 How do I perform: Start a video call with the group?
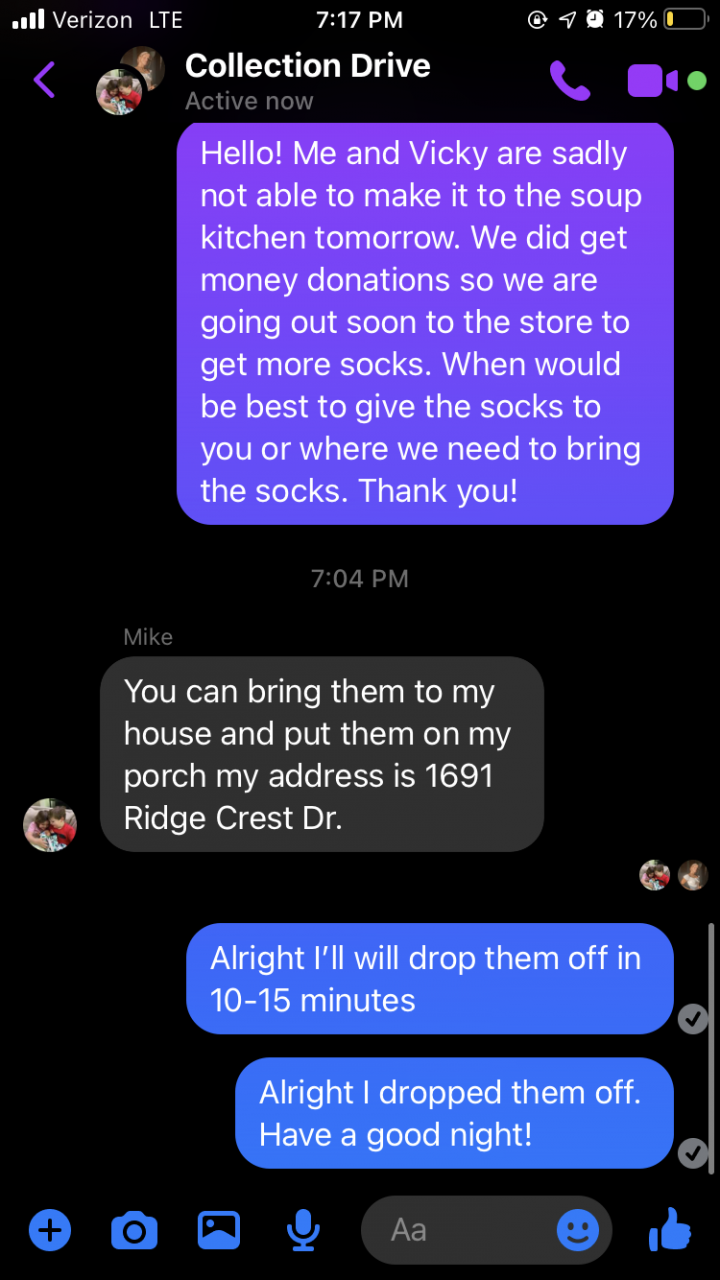(652, 81)
